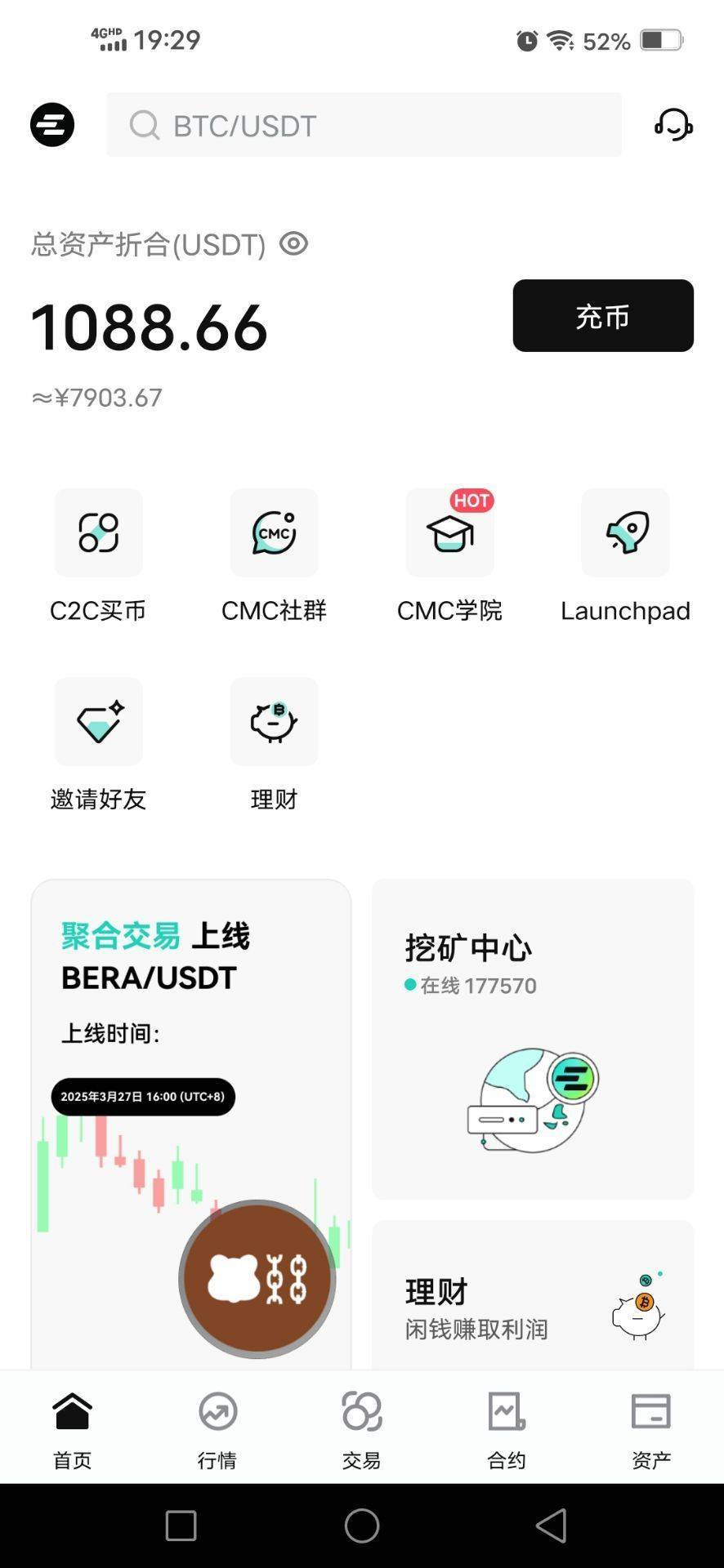This screenshot has width=724, height=1568.
Task: Open the profile logo icon at top left
Action: 52,125
